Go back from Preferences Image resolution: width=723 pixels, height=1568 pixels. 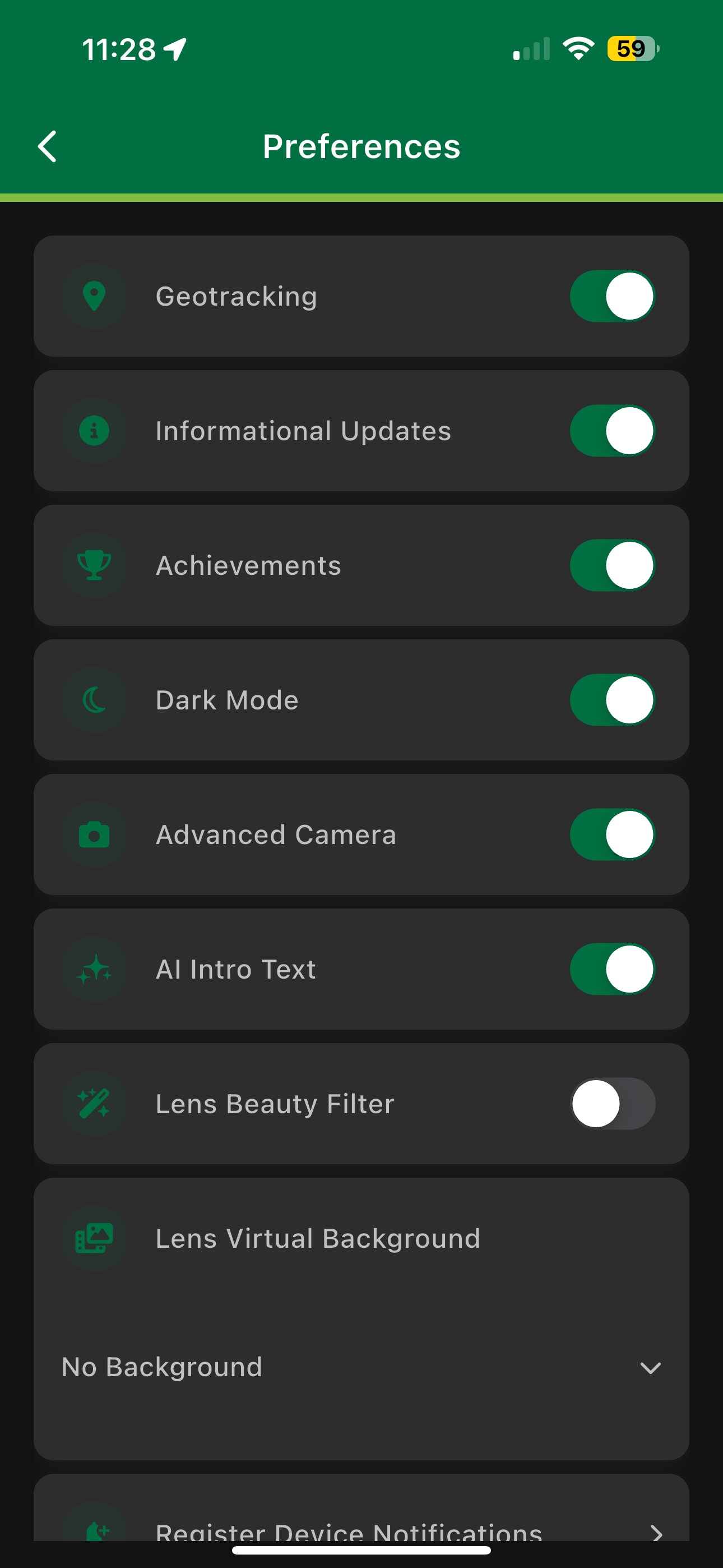pyautogui.click(x=48, y=147)
